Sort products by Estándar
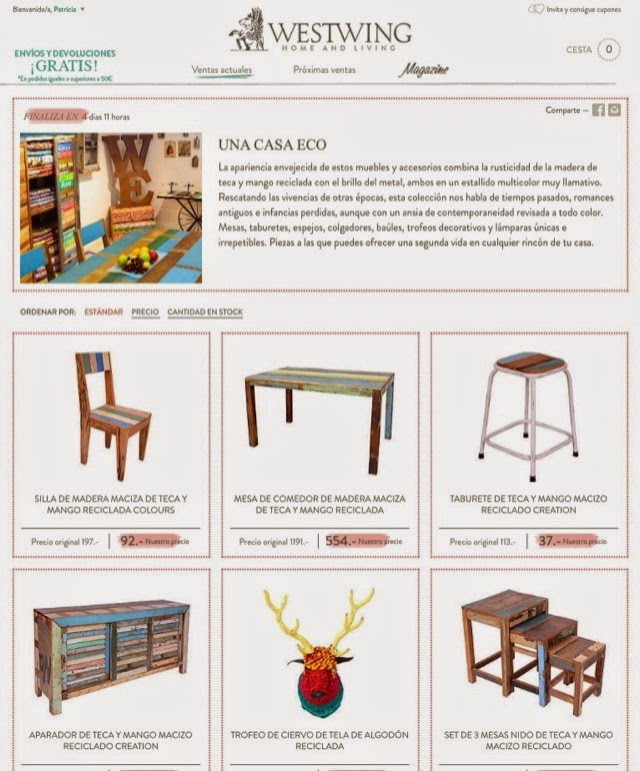This screenshot has height=771, width=640. [x=103, y=312]
